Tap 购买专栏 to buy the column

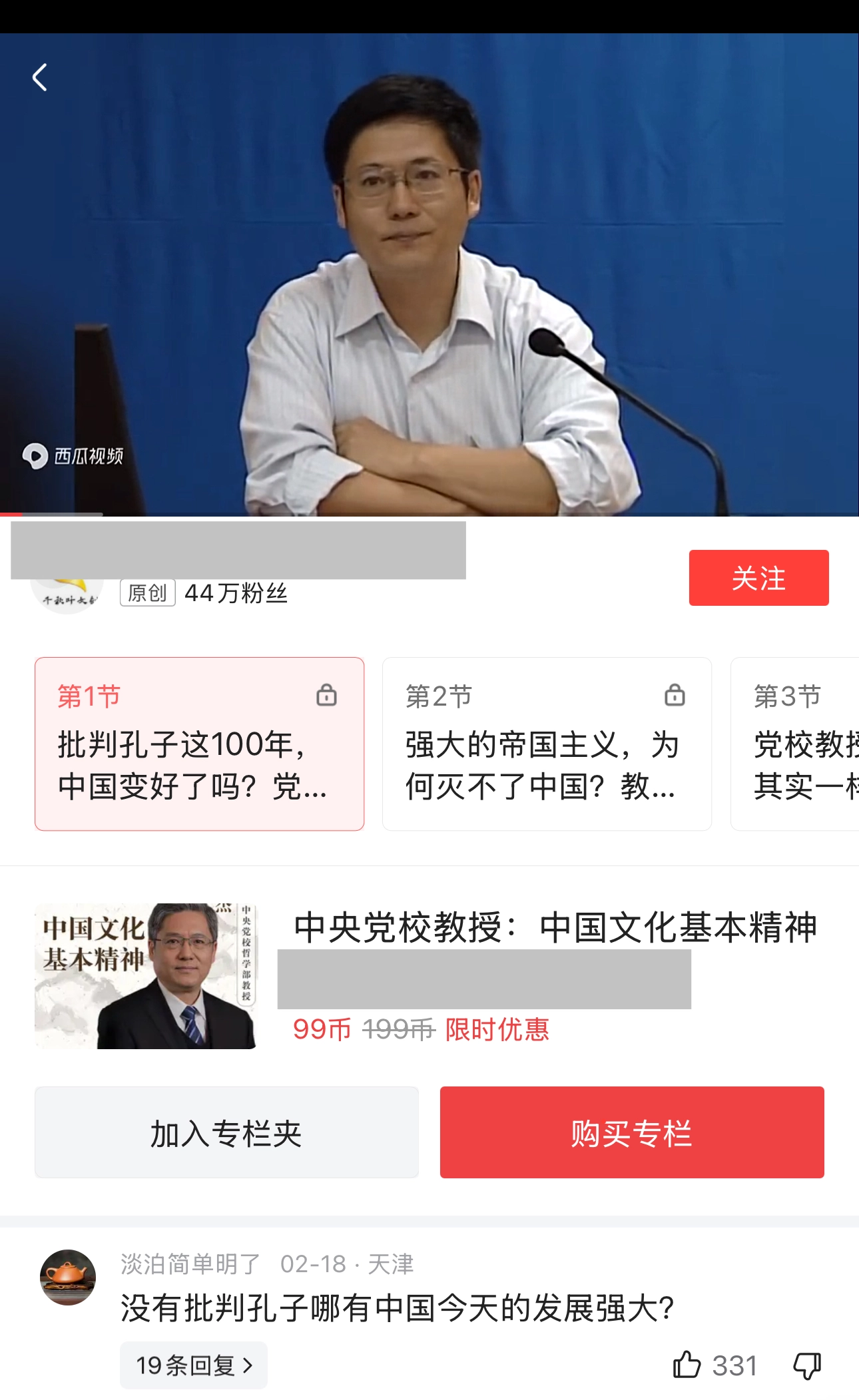click(x=633, y=1132)
